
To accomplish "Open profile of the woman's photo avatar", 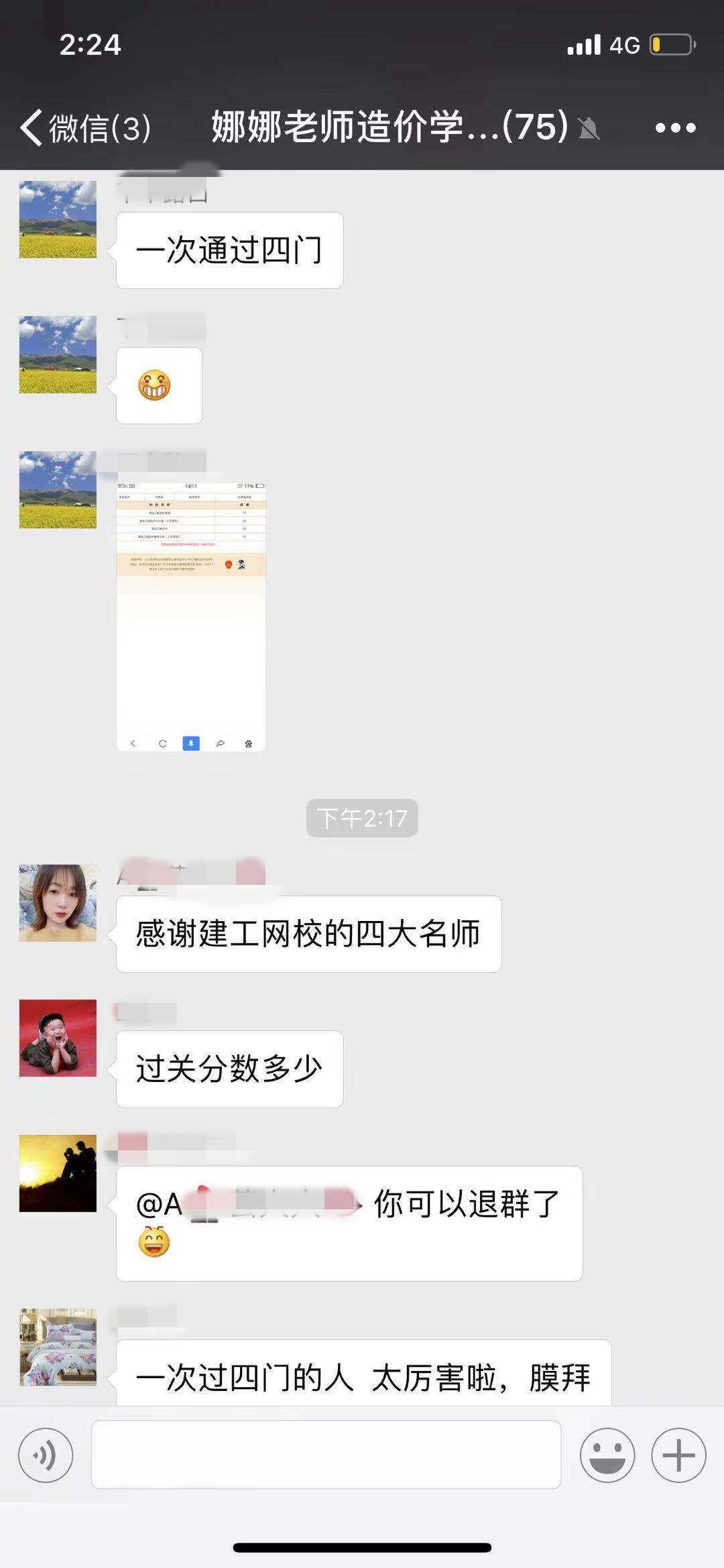I will click(x=58, y=903).
